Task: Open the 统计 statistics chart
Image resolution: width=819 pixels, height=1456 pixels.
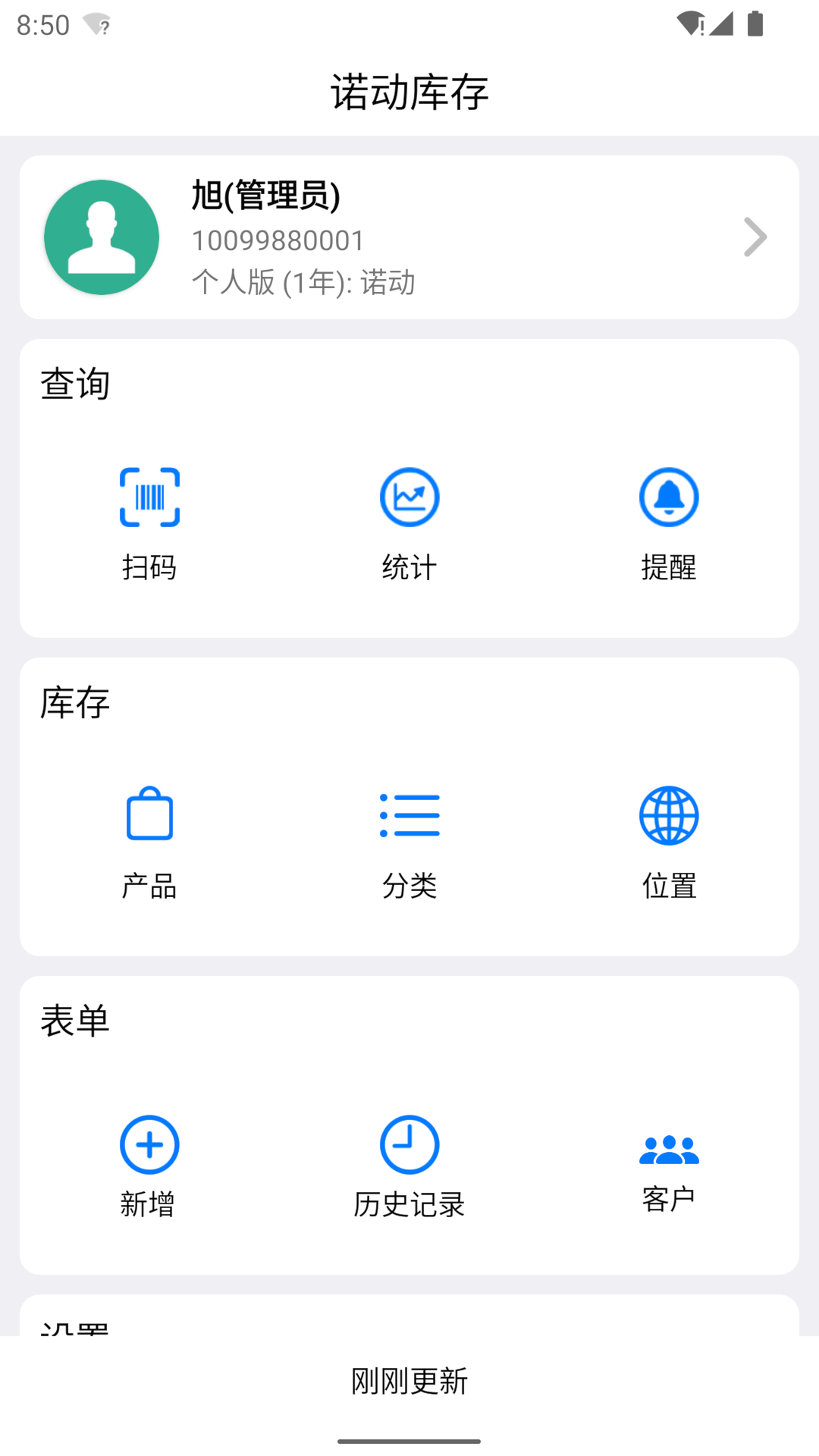Action: point(409,497)
